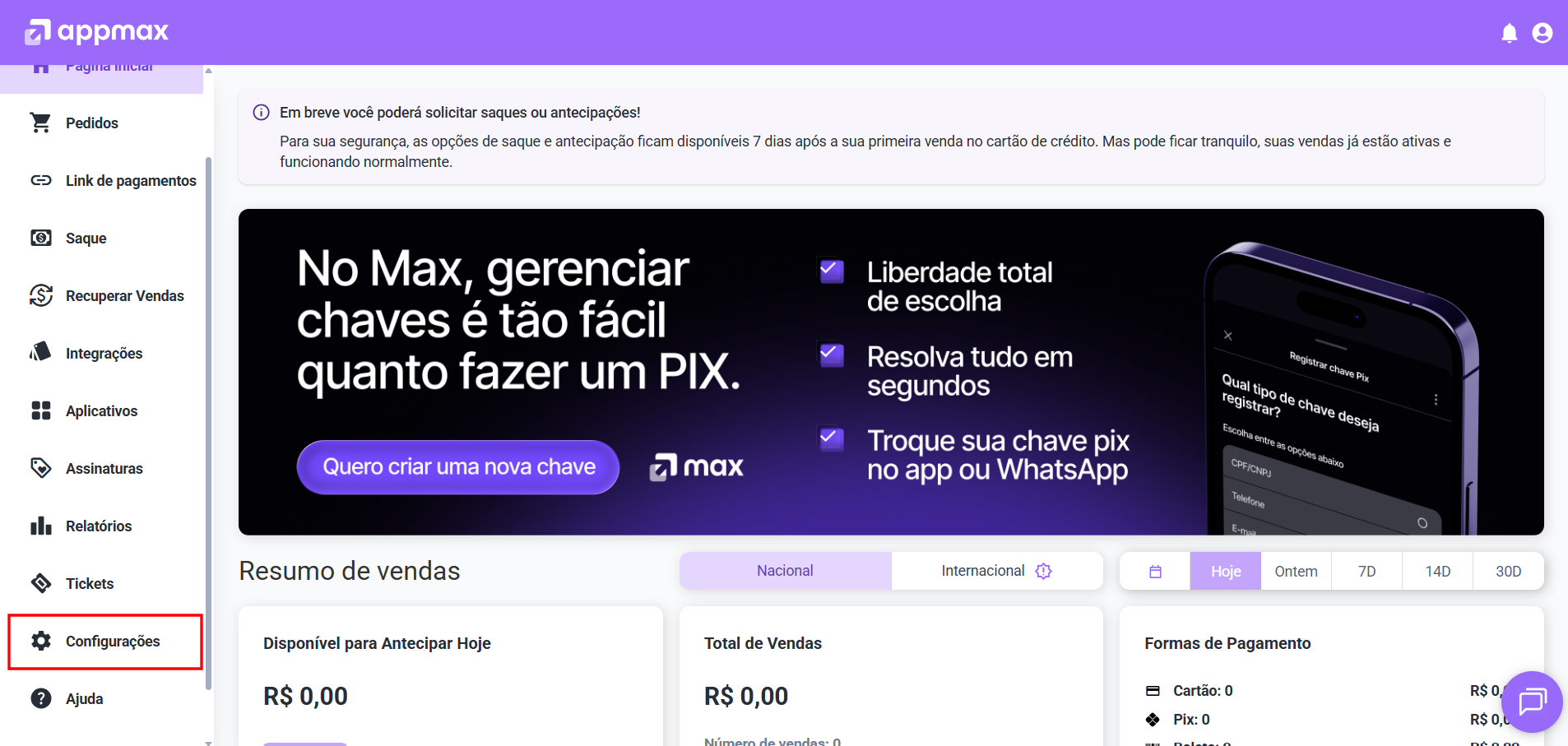
Task: Open the Tickets section
Action: point(89,584)
